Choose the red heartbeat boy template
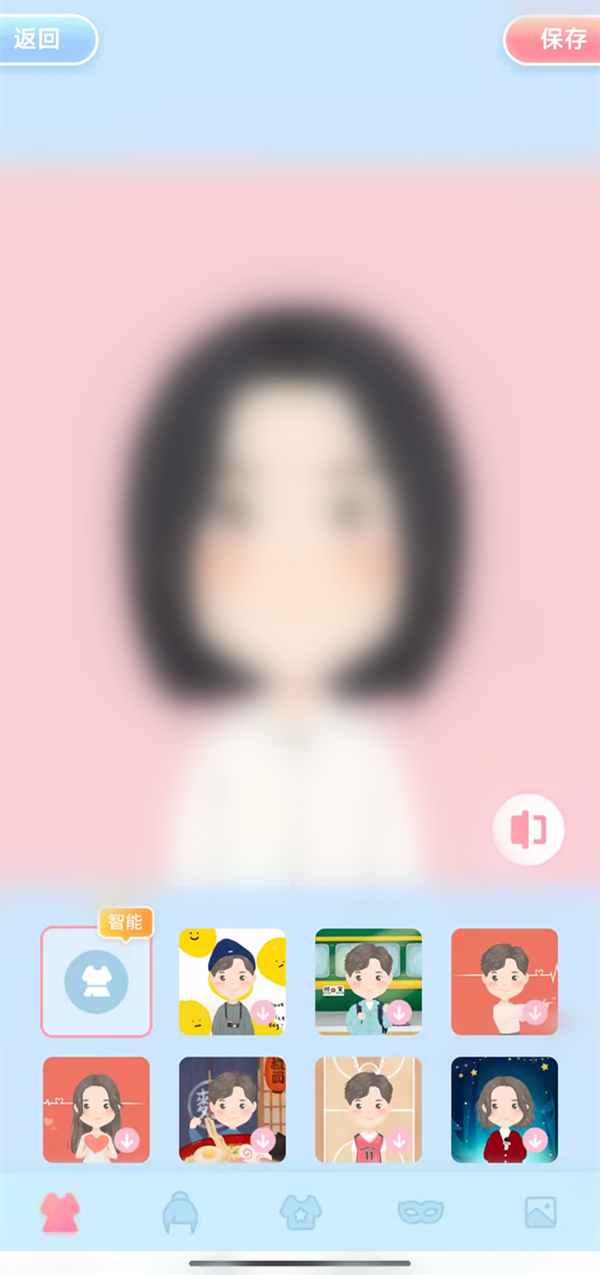This screenshot has width=600, height=1275. [x=504, y=981]
